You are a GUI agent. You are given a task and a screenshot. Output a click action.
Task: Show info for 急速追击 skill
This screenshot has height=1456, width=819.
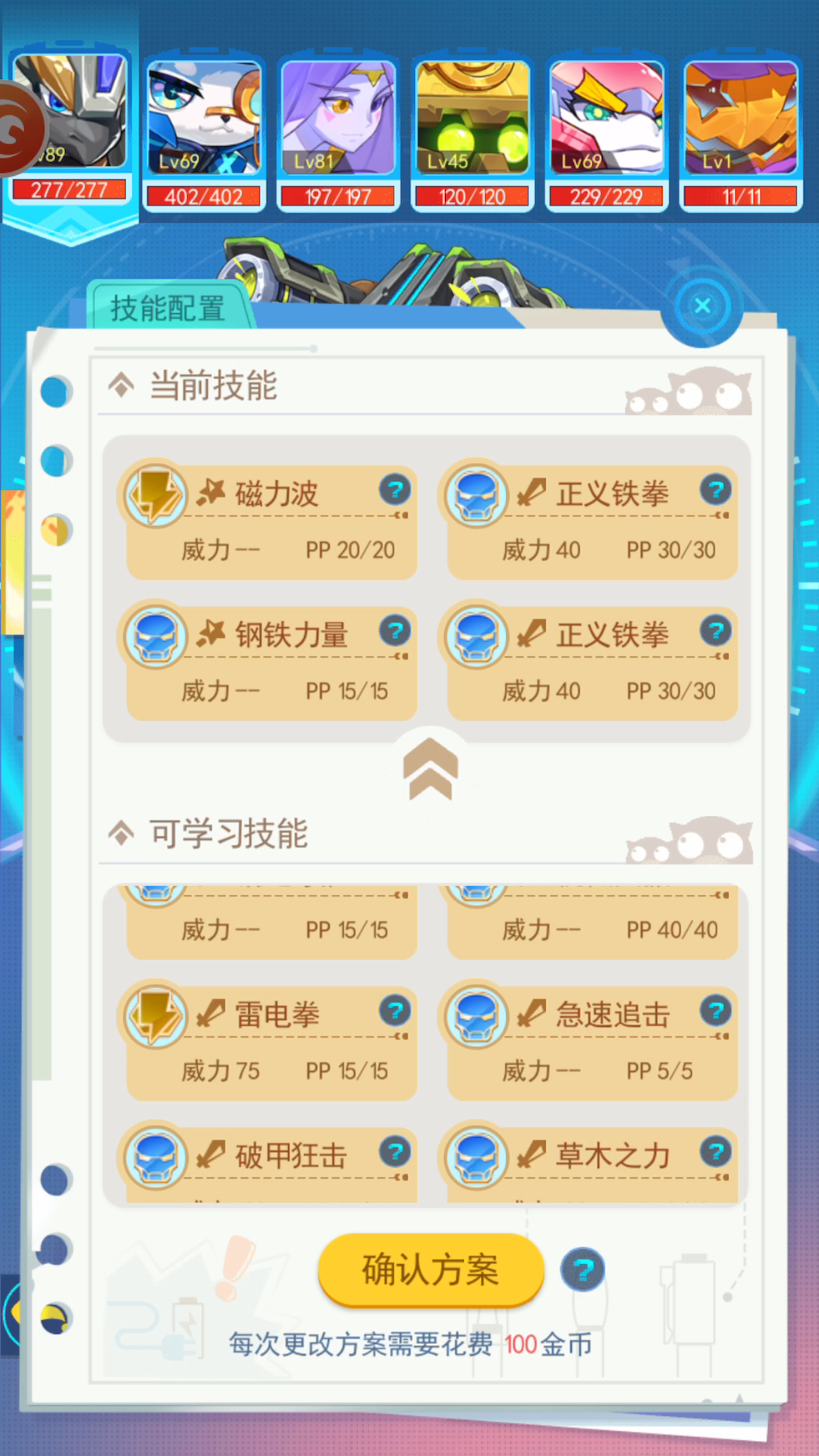click(x=716, y=1011)
